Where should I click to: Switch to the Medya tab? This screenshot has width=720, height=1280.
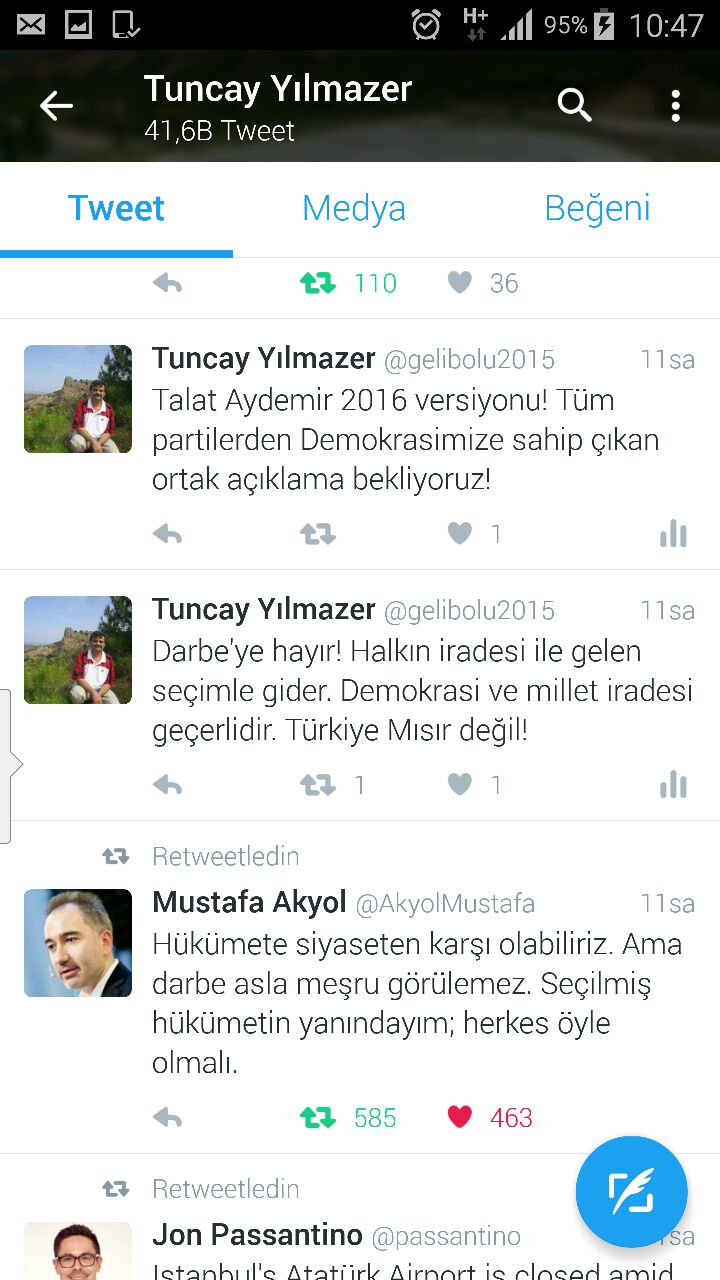pos(354,208)
